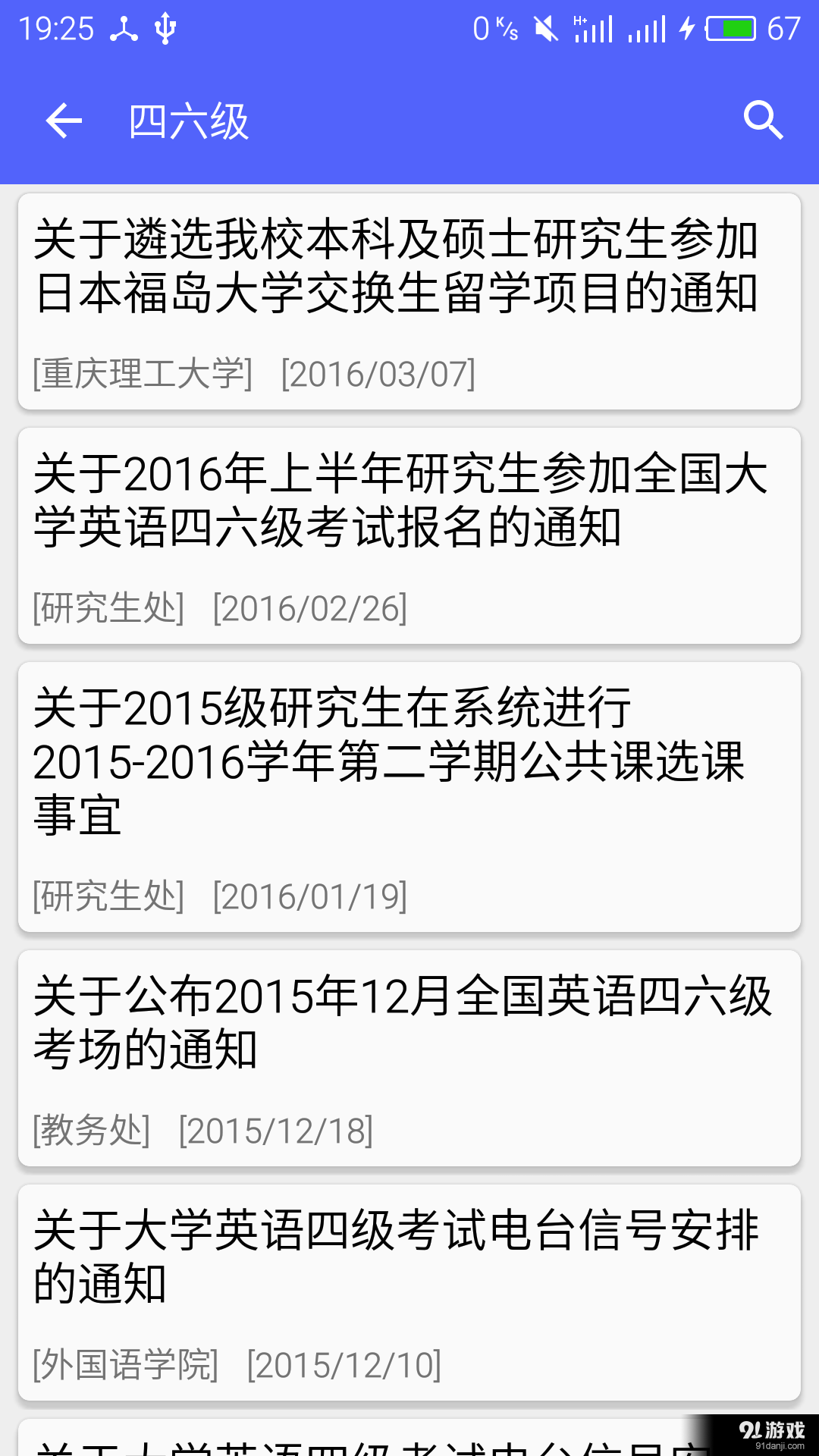The image size is (819, 1456).
Task: Tap the [重庆理工大学] source label
Action: pos(140,374)
